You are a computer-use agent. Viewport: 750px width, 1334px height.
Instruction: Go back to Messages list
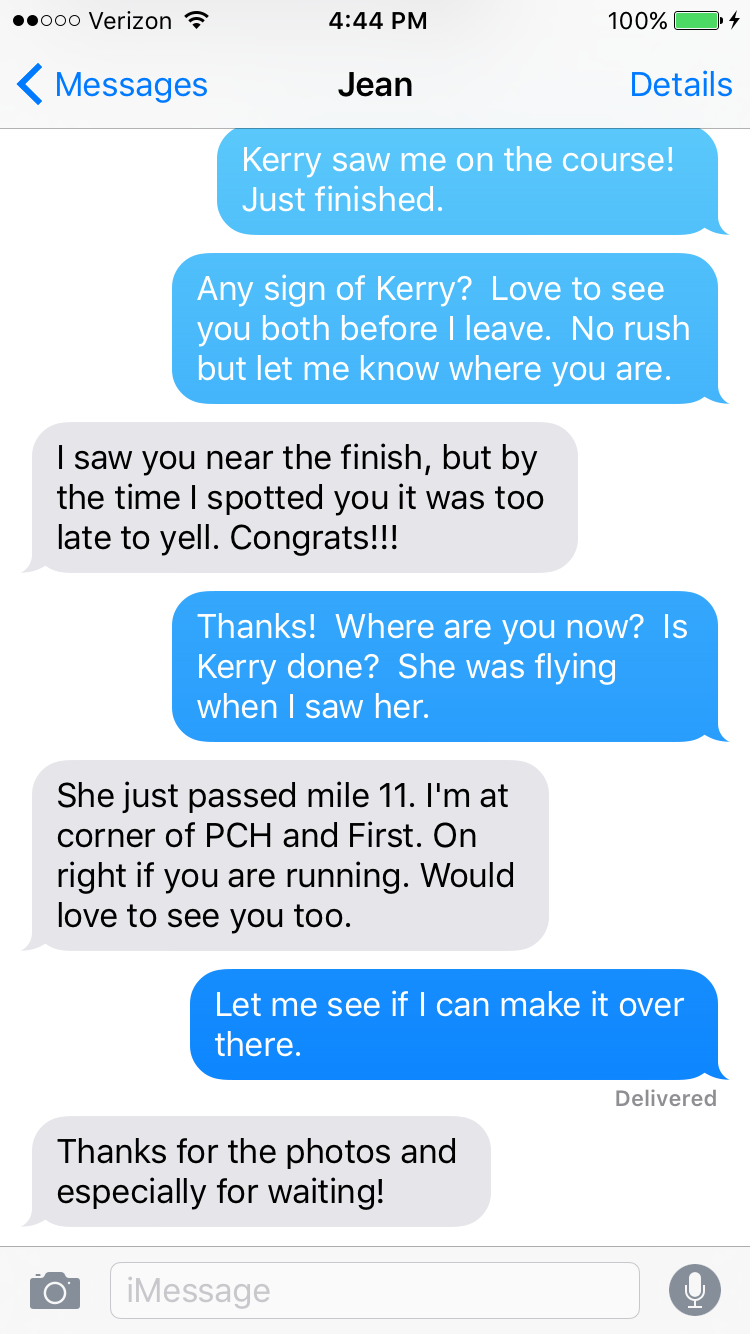(x=112, y=85)
